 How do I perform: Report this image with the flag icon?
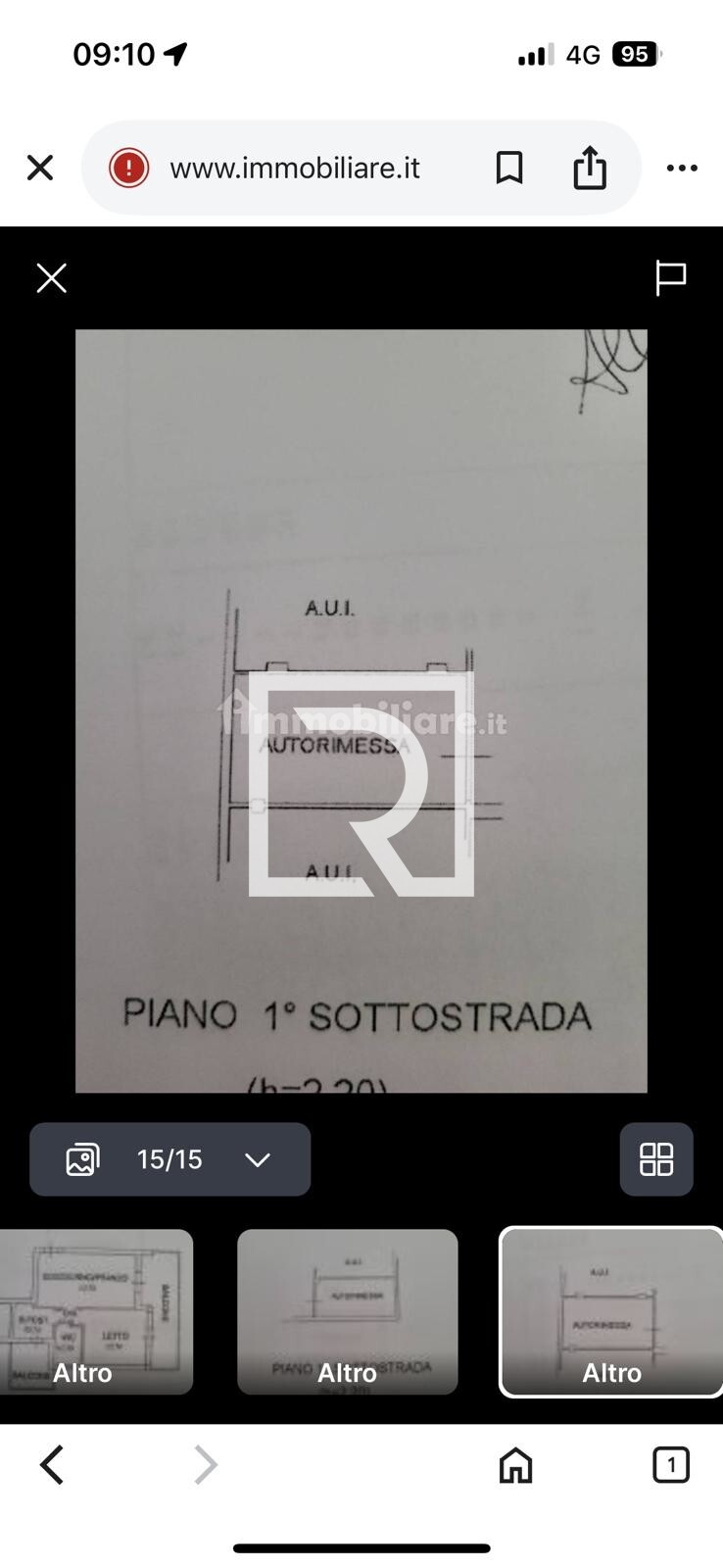670,278
